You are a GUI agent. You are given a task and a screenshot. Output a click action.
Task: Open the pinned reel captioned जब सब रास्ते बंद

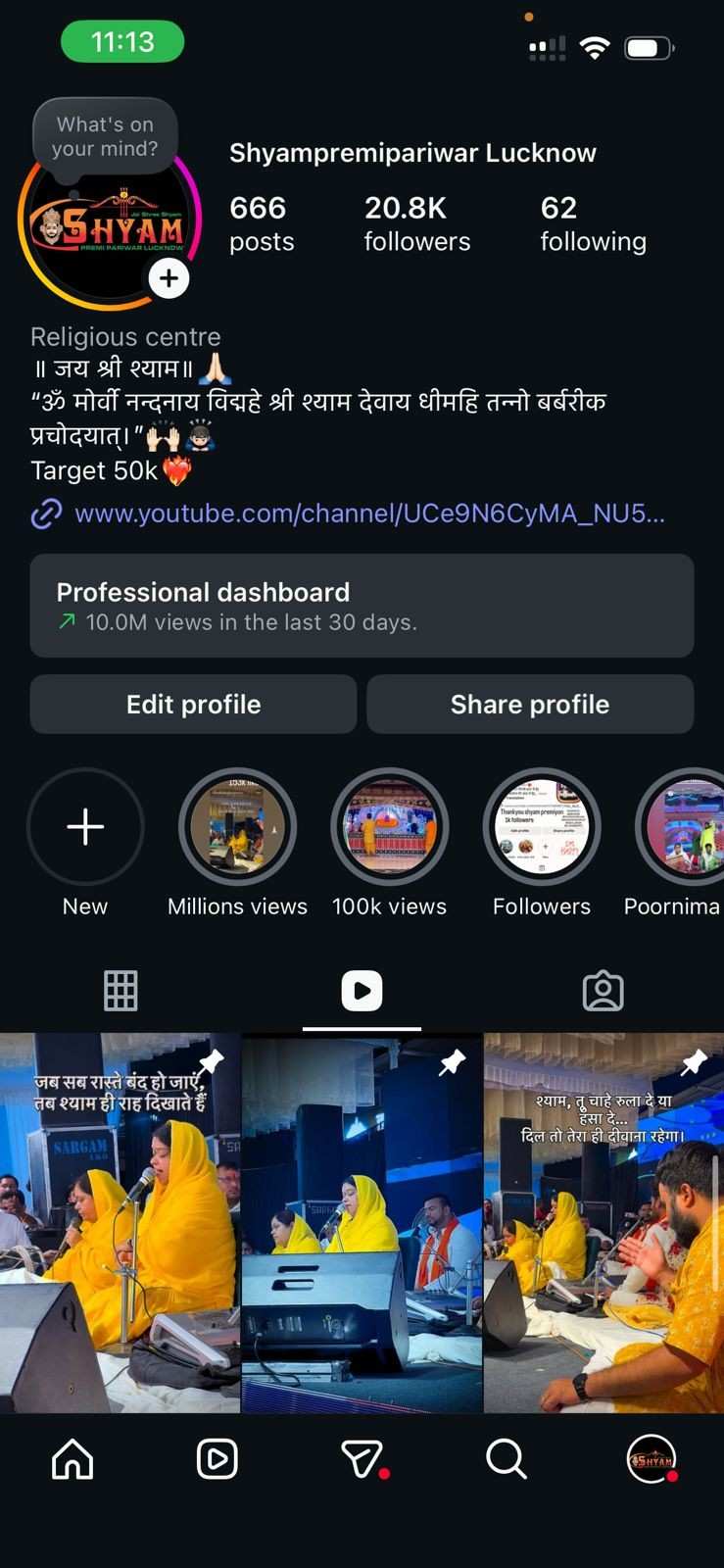pos(120,1225)
